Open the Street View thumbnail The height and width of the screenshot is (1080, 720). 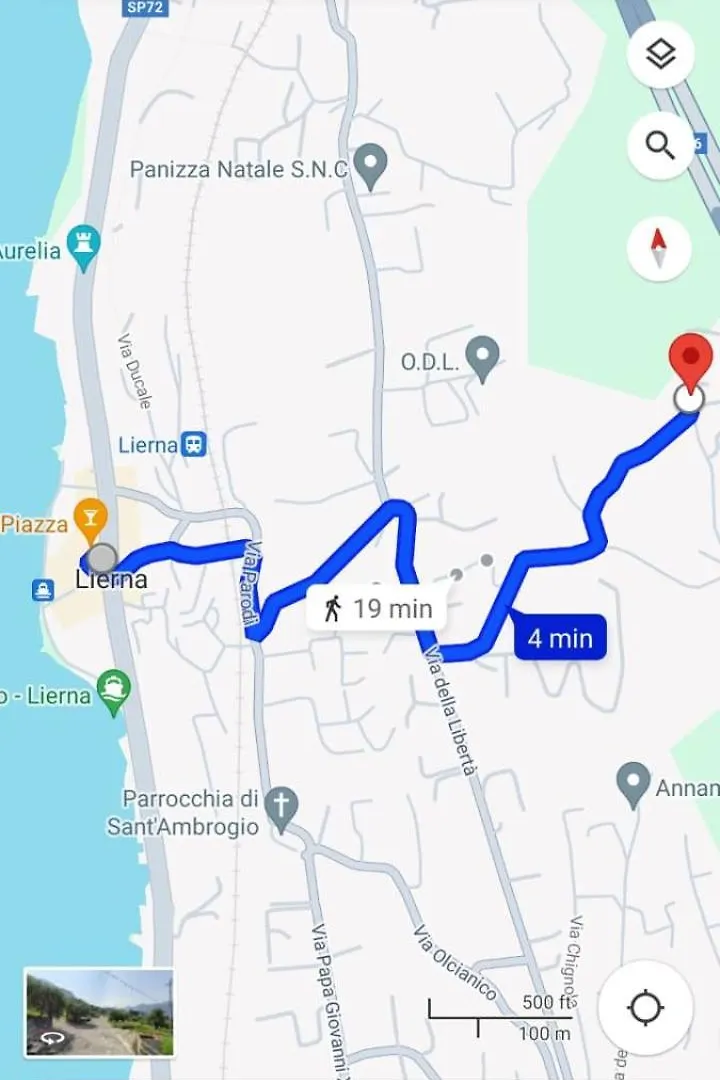(99, 1012)
